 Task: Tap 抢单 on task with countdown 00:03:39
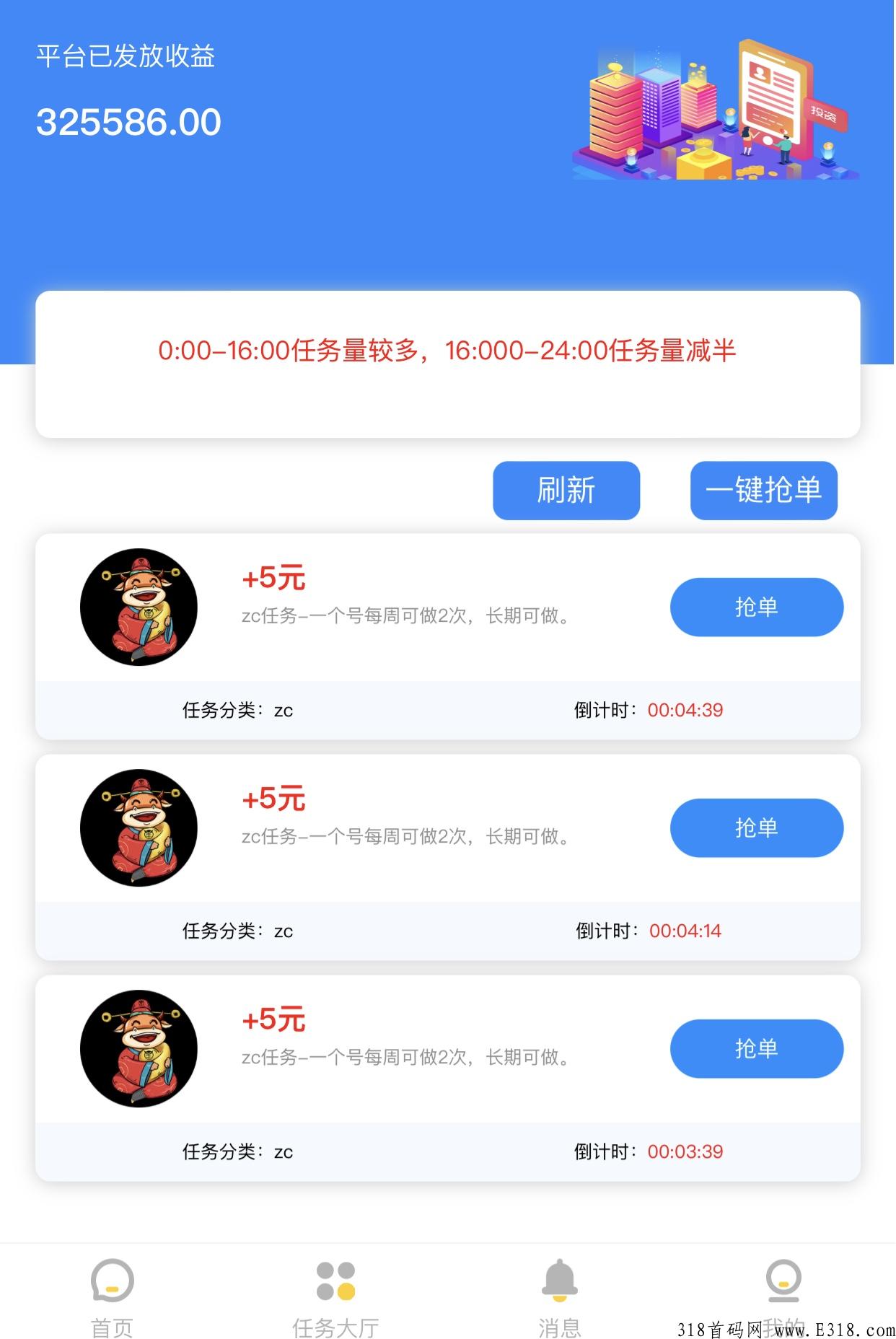[756, 1048]
